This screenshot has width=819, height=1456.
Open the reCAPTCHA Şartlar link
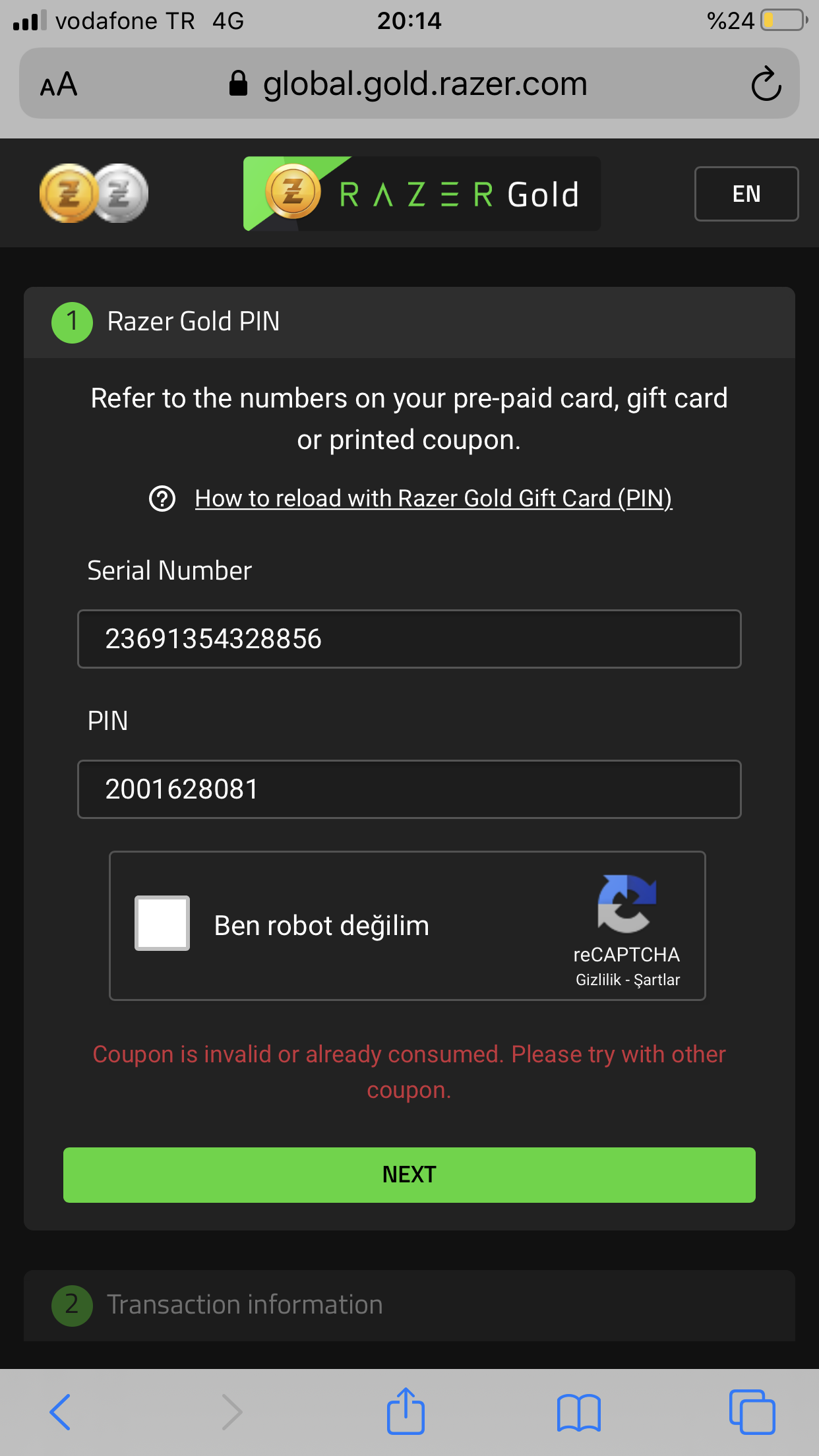point(657,980)
